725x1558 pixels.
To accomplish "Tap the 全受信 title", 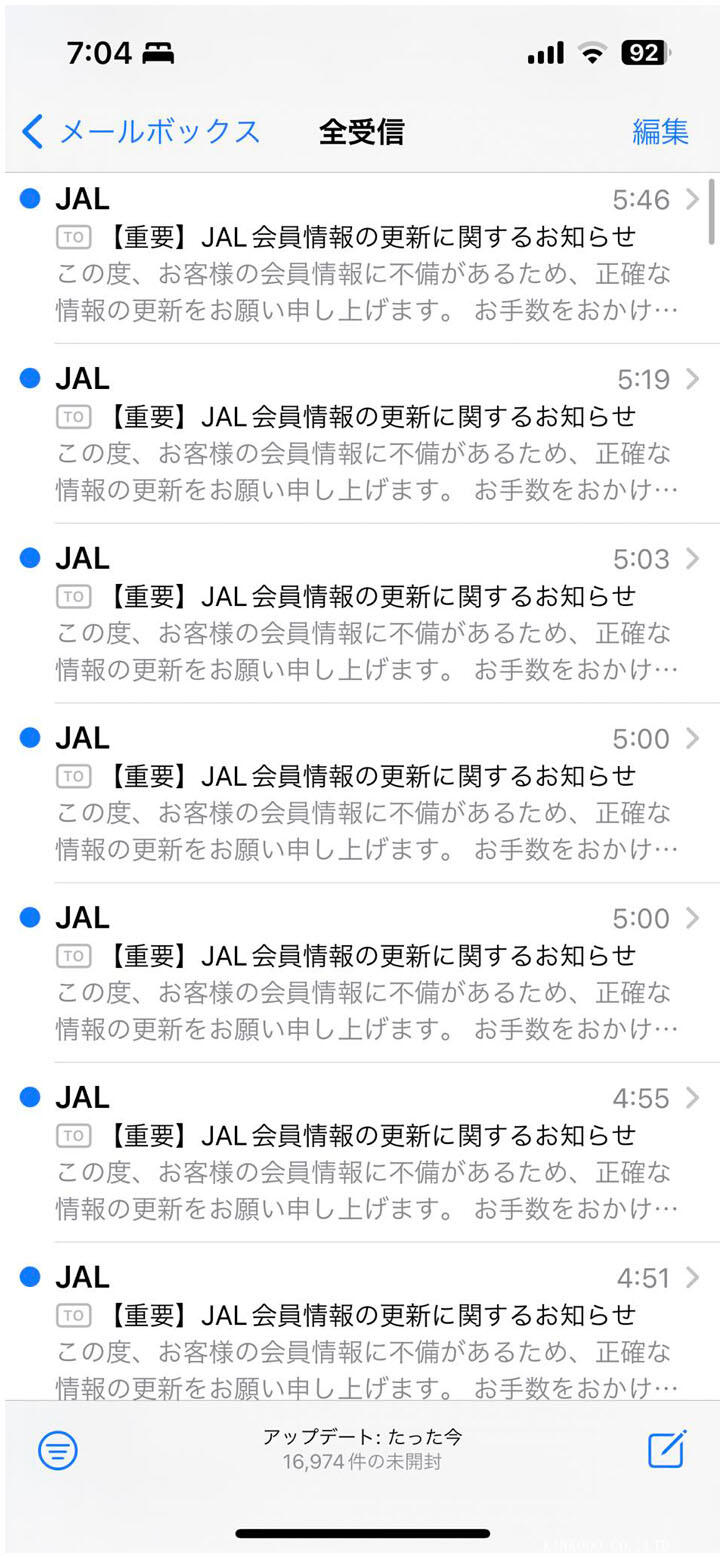I will pos(362,131).
